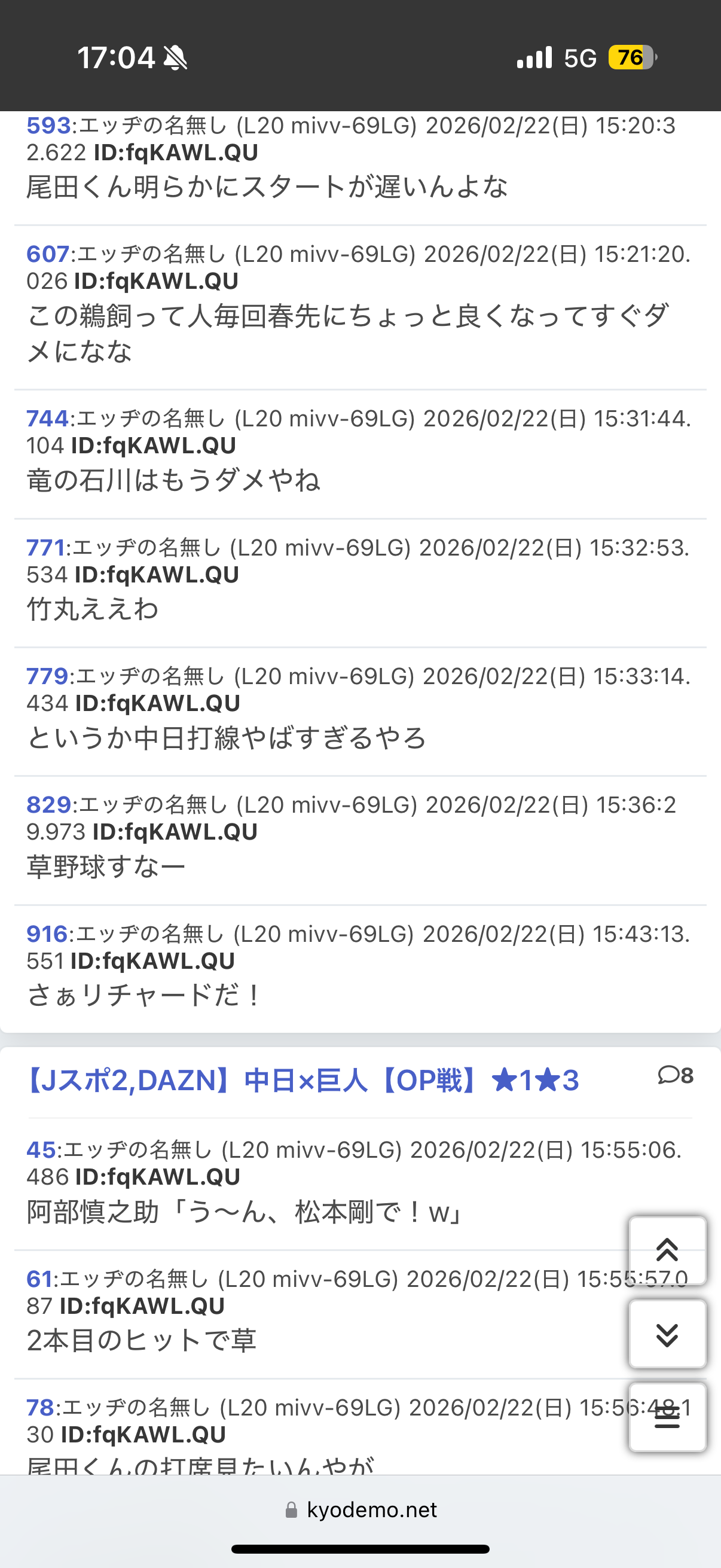Jump to top with double up arrow

[x=667, y=1250]
